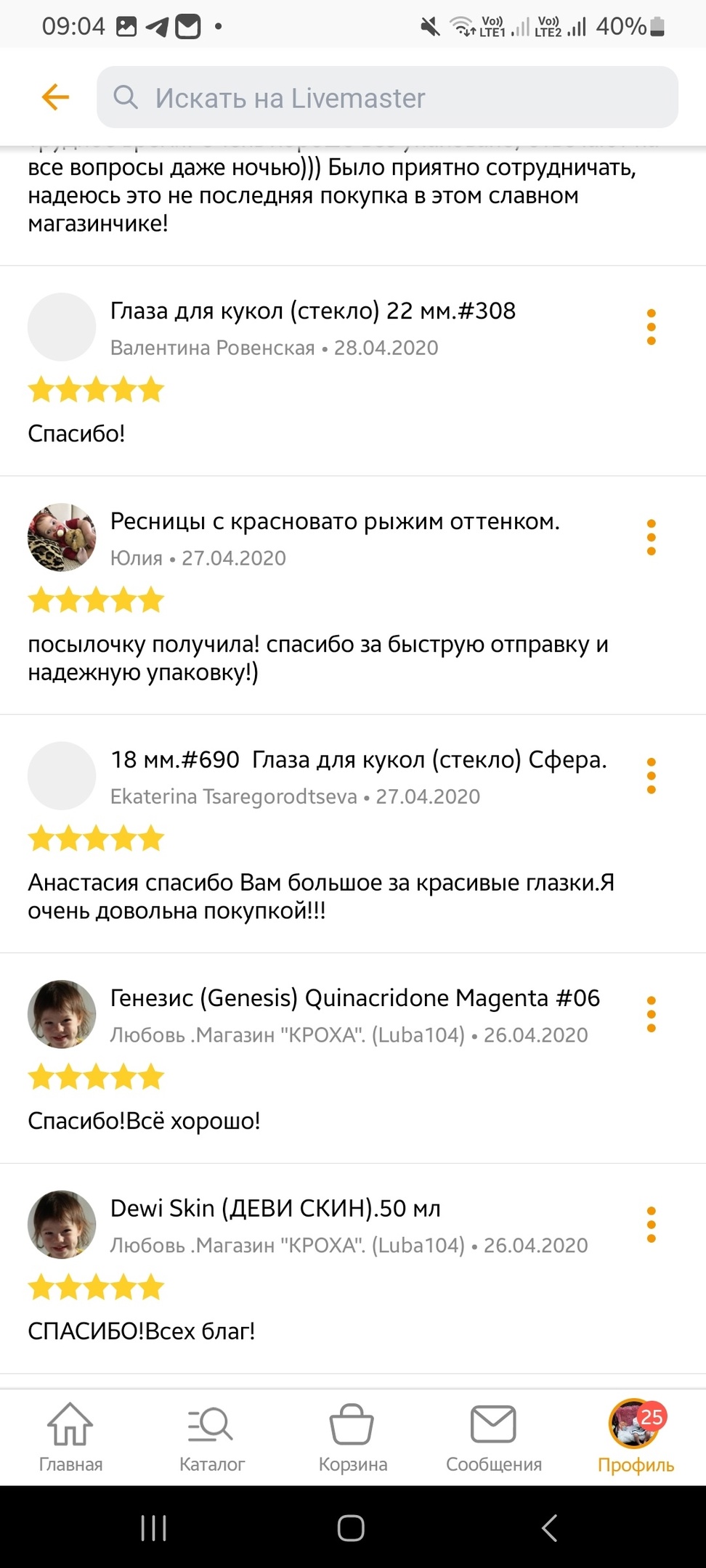Tap the system home button

[351, 1528]
